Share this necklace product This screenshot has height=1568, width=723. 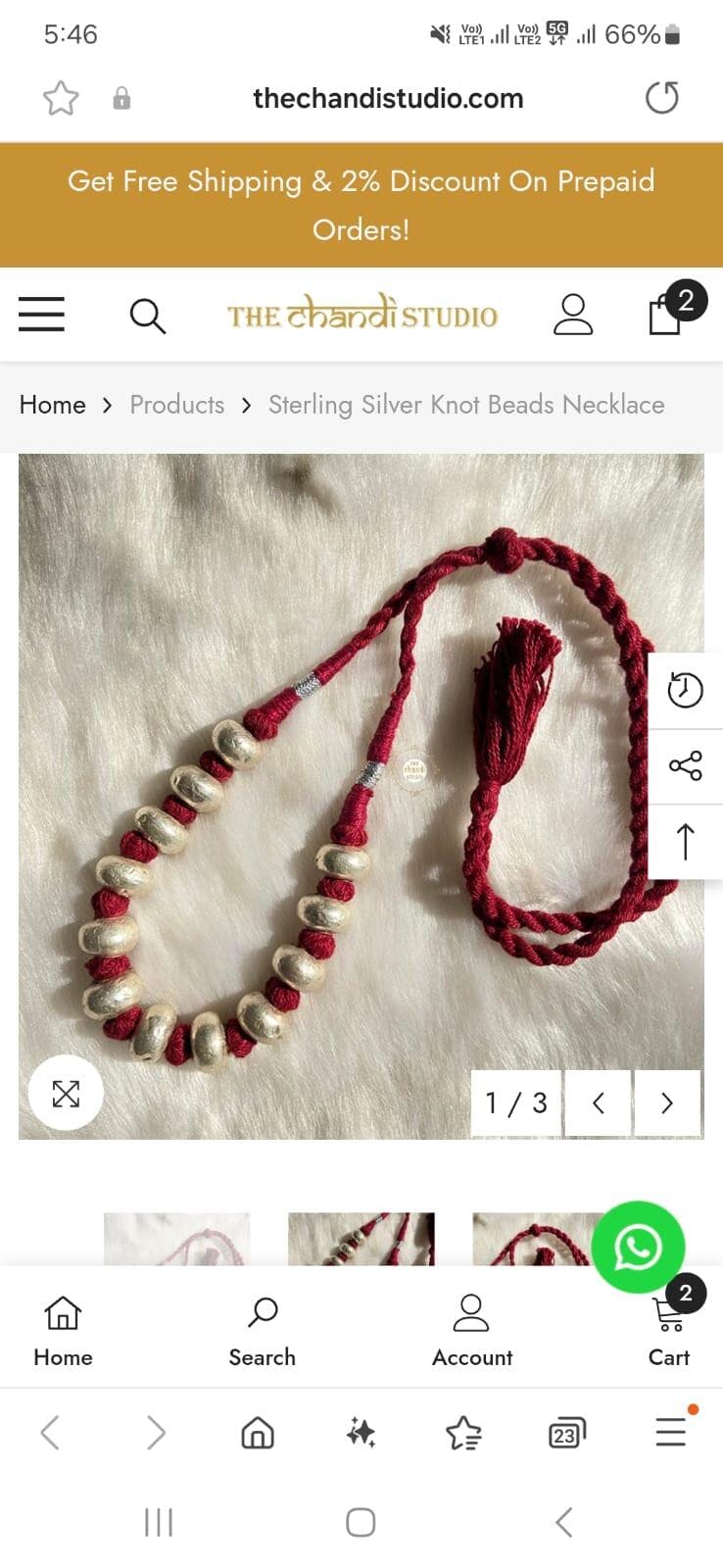pos(685,765)
